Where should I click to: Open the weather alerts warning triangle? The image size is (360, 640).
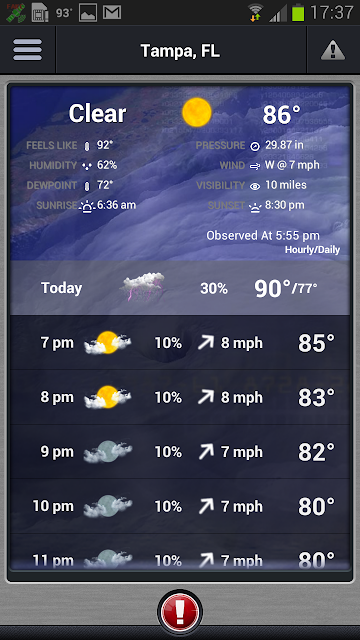pyautogui.click(x=333, y=50)
